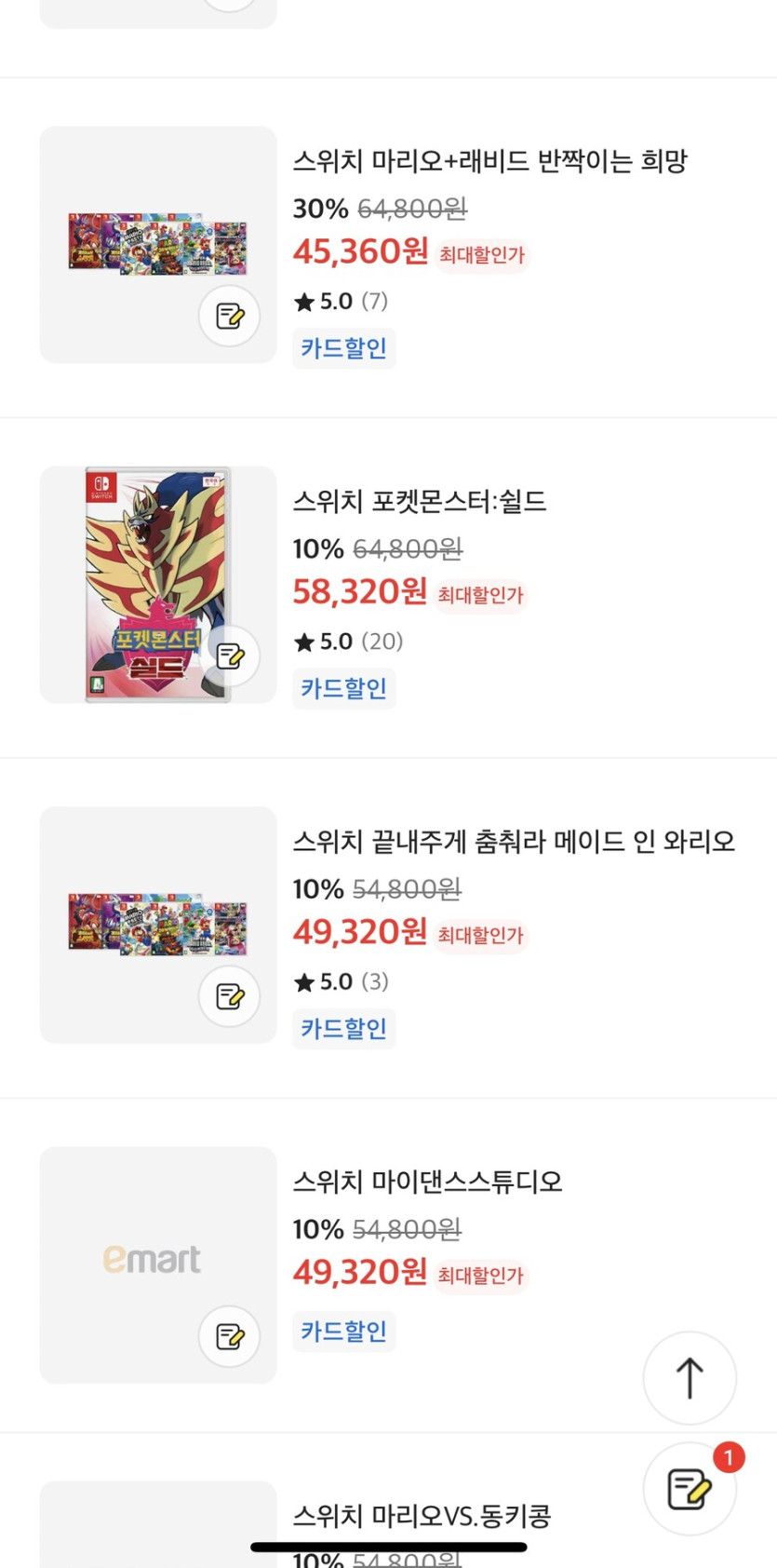777x1568 pixels.
Task: Click the review count (20) for Pokemon Shield
Action: (x=384, y=641)
